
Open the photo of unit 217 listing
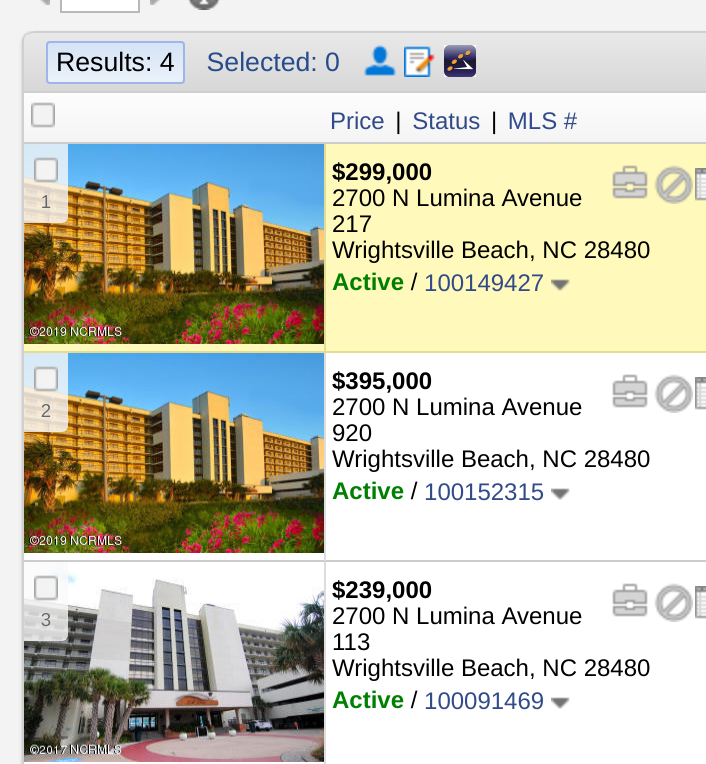(174, 245)
